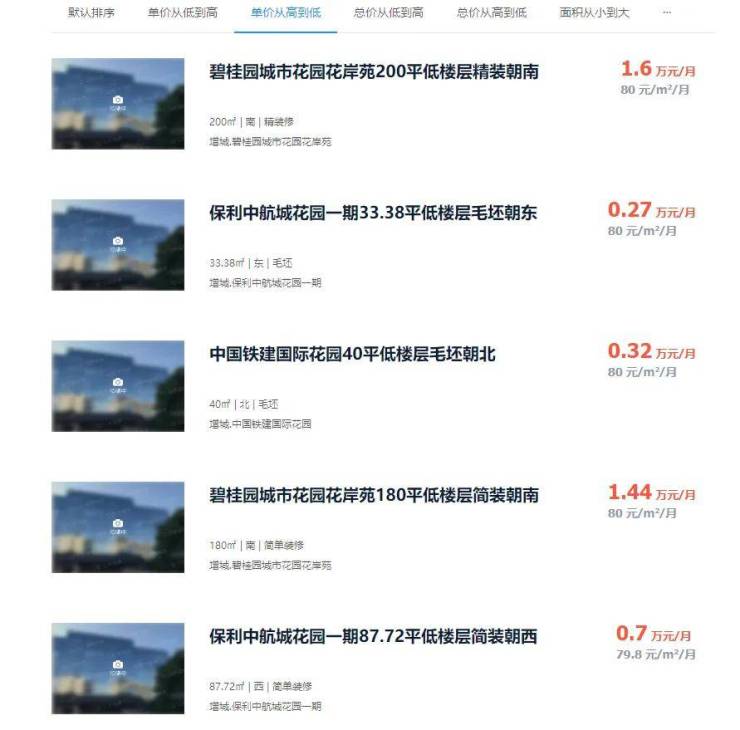Tap listing 碧桂园城市花园花岸苑180平低楼层简装朝南
This screenshot has width=740, height=730.
(x=374, y=495)
